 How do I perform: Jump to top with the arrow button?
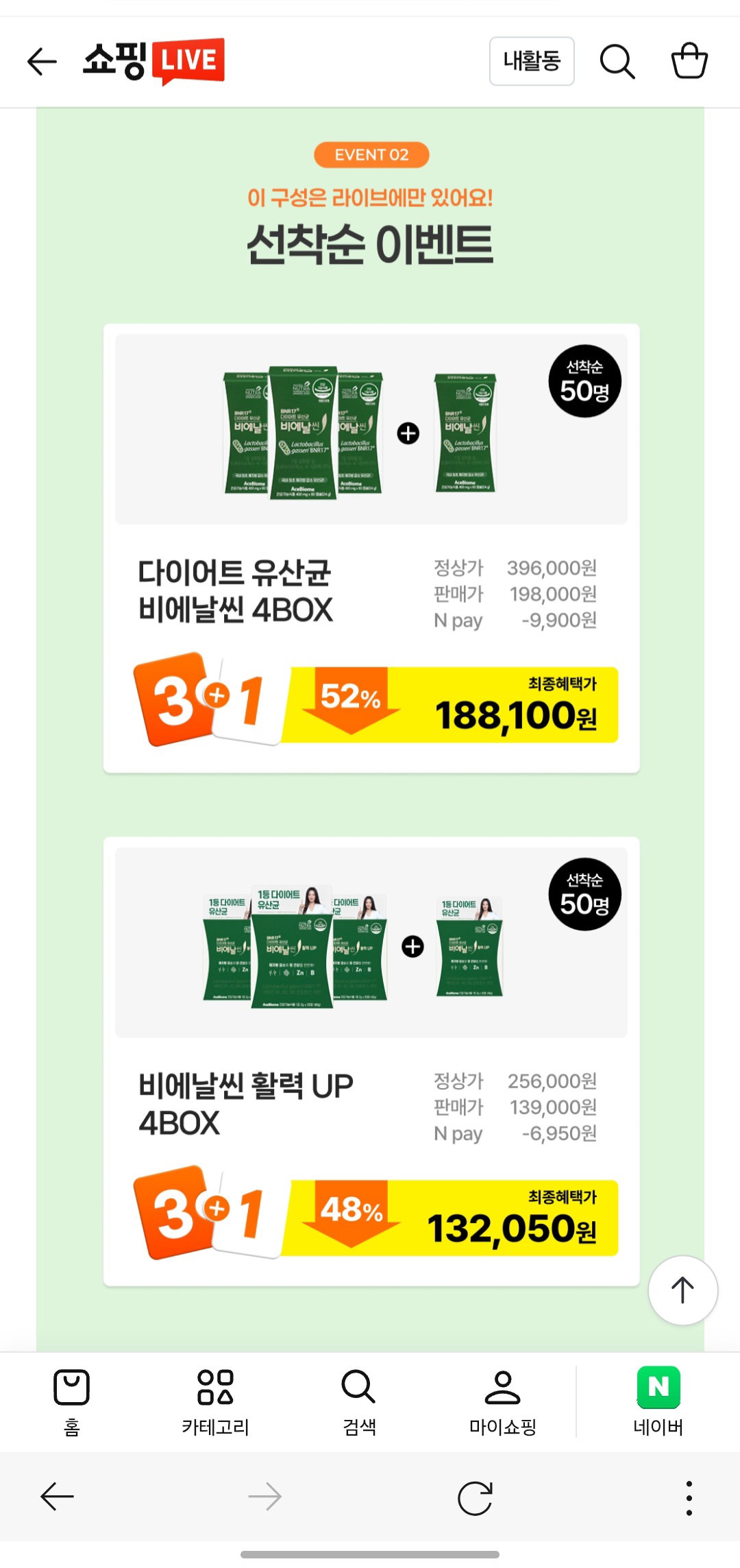682,1290
